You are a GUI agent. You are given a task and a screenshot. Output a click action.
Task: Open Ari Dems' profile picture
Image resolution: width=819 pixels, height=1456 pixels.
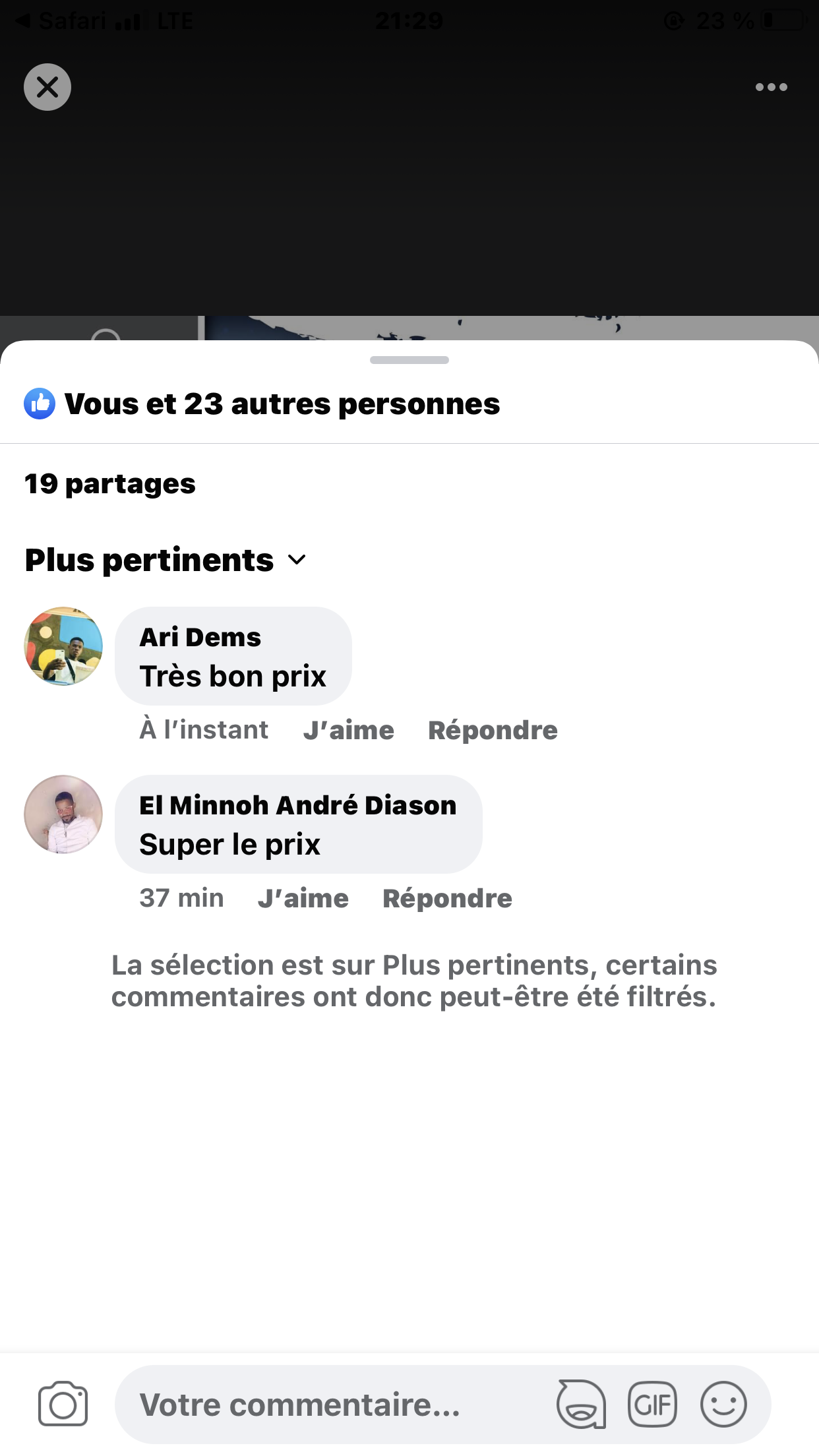[63, 646]
